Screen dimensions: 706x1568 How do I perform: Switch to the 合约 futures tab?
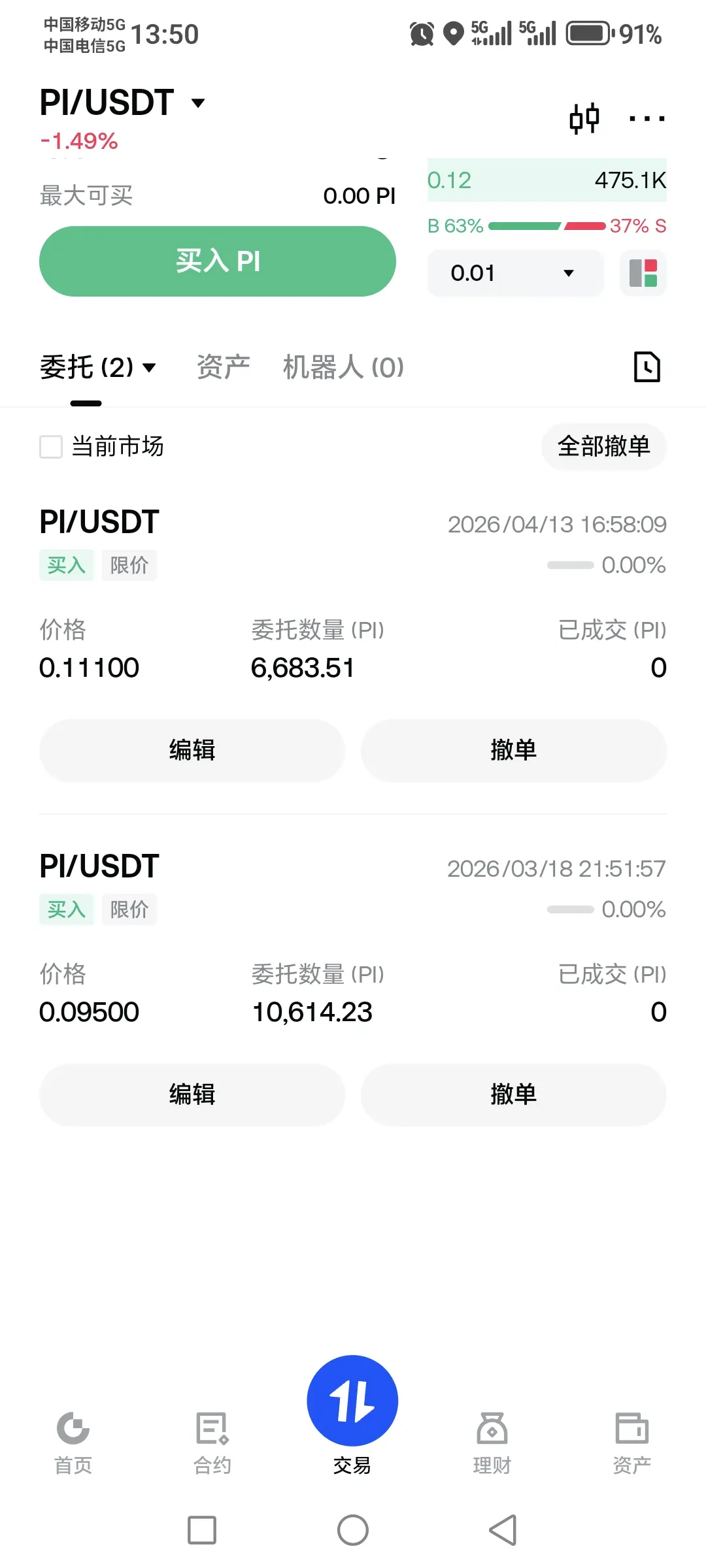[212, 1441]
